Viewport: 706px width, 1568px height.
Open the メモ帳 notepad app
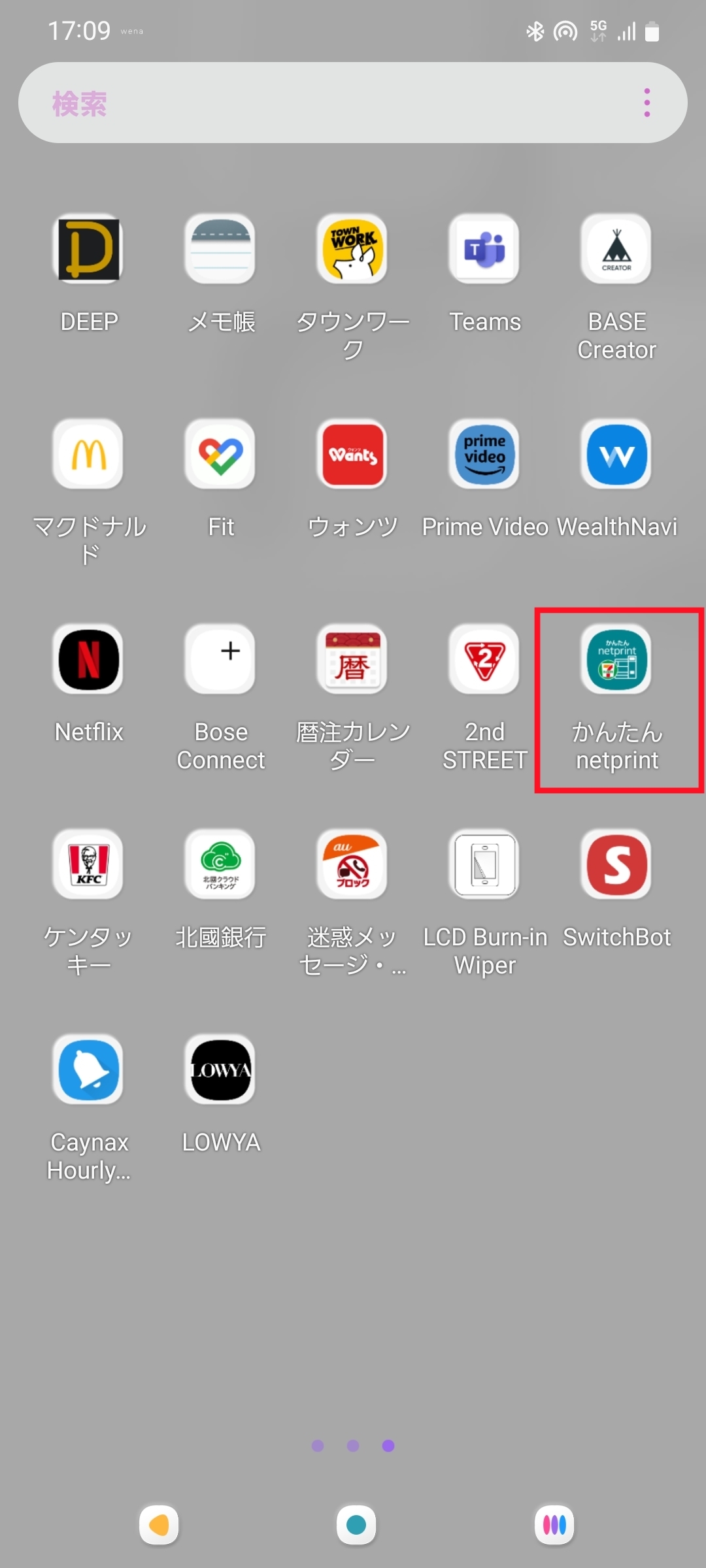coord(221,250)
